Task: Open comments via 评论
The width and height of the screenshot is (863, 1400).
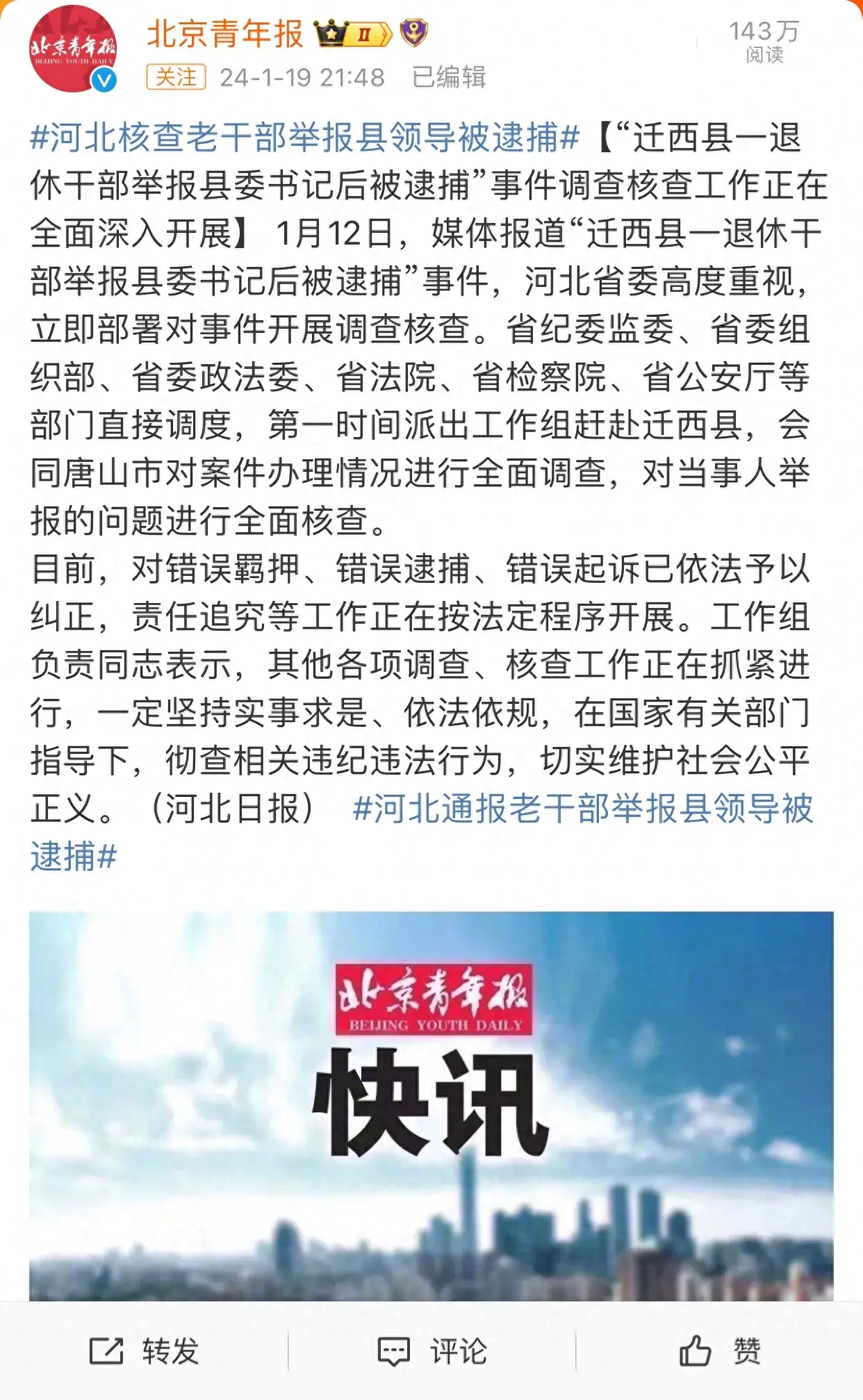Action: pos(431,1351)
